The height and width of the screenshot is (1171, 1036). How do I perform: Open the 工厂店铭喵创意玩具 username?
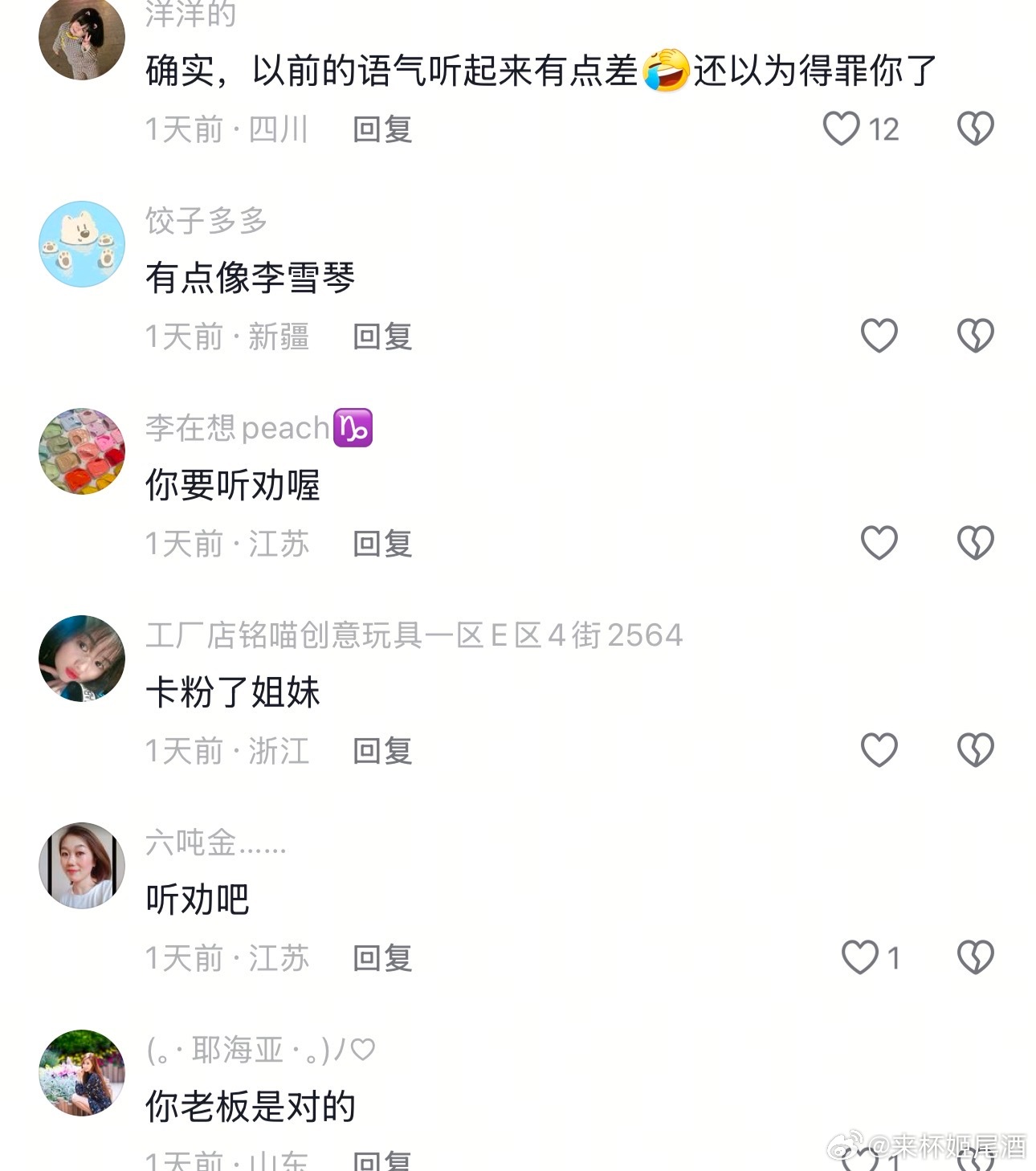414,635
